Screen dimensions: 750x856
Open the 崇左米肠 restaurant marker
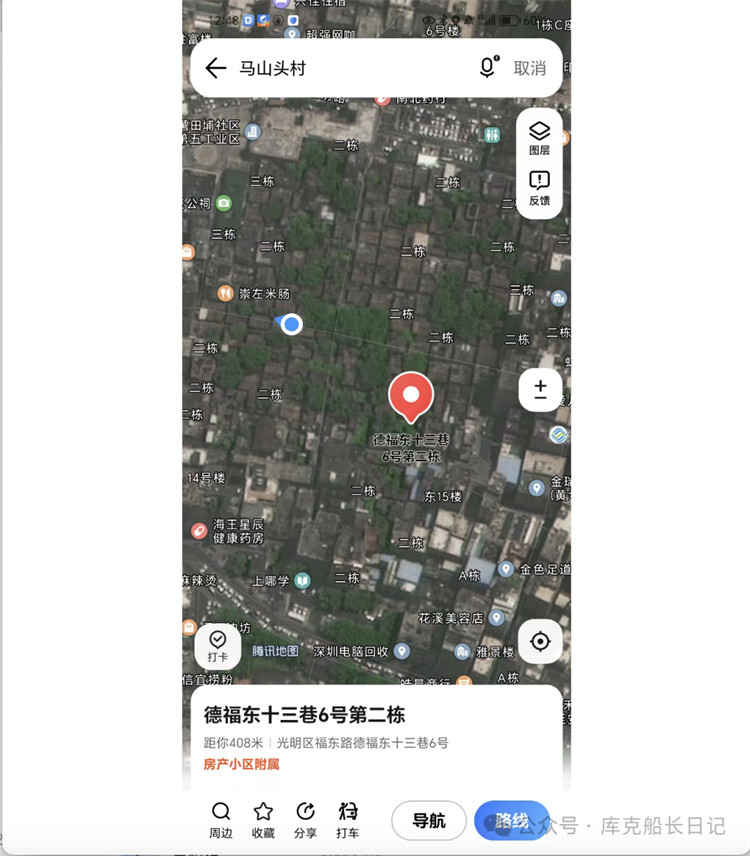(x=225, y=293)
